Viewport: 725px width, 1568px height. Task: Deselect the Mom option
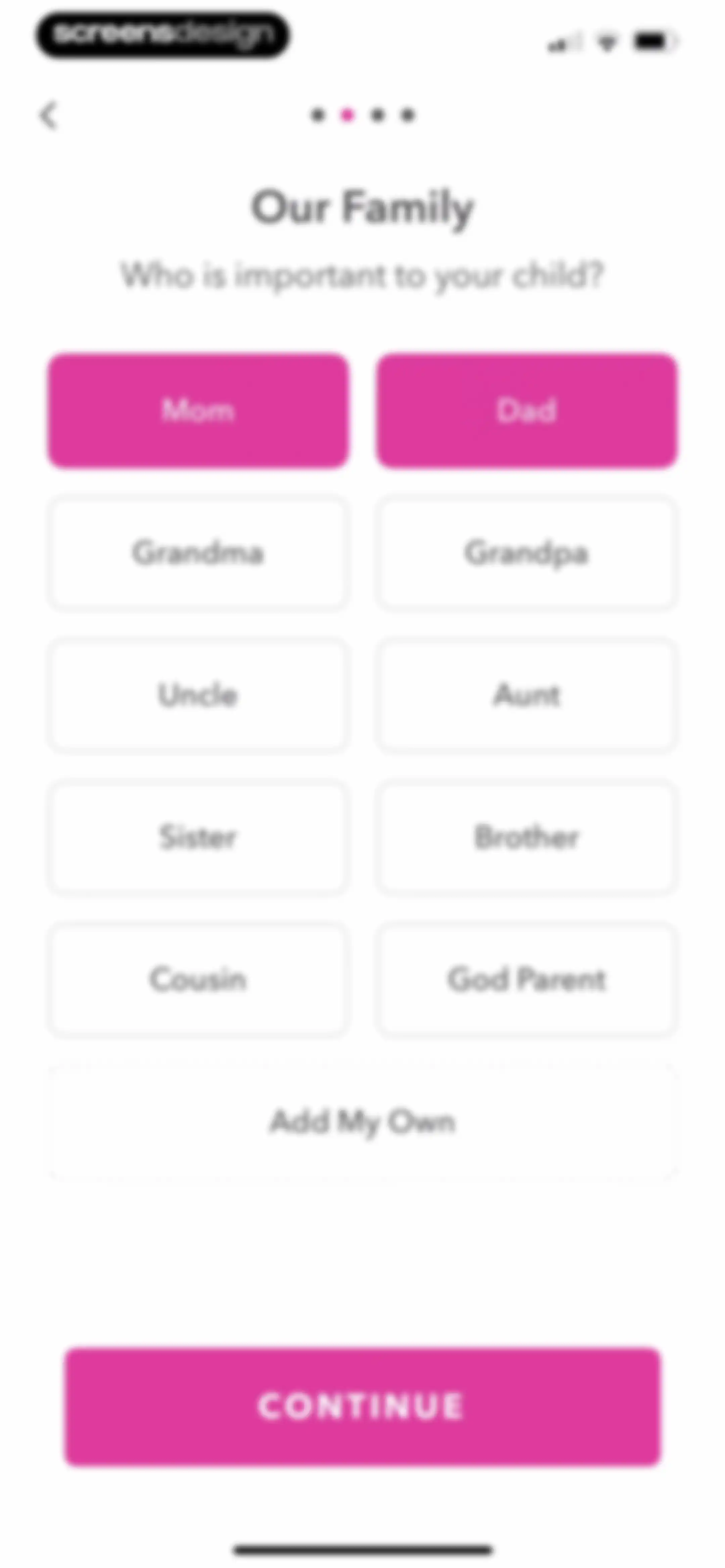click(x=198, y=410)
